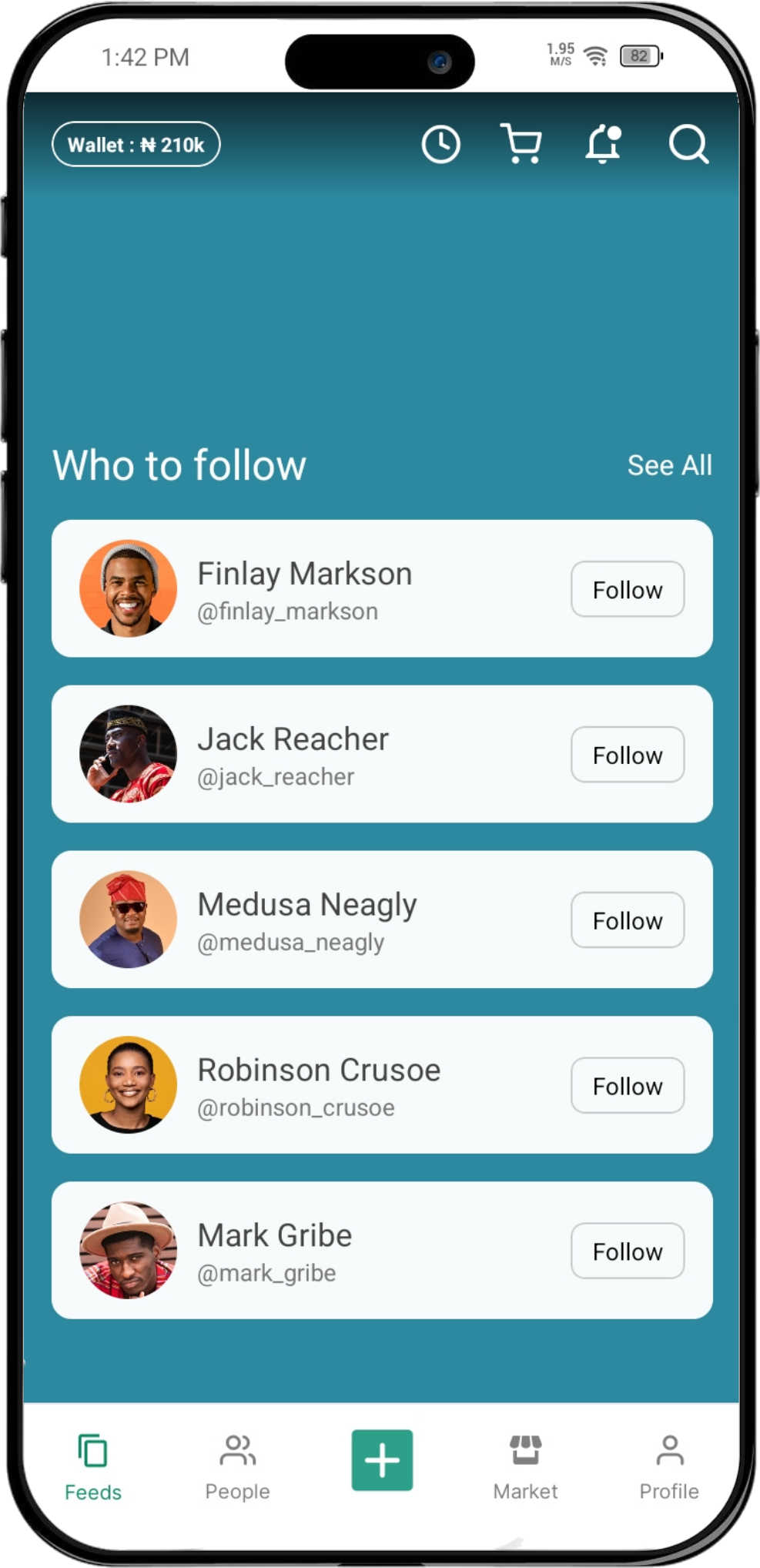Screen dimensions: 760x1568
Task: Go to the Market tab
Action: click(525, 1467)
